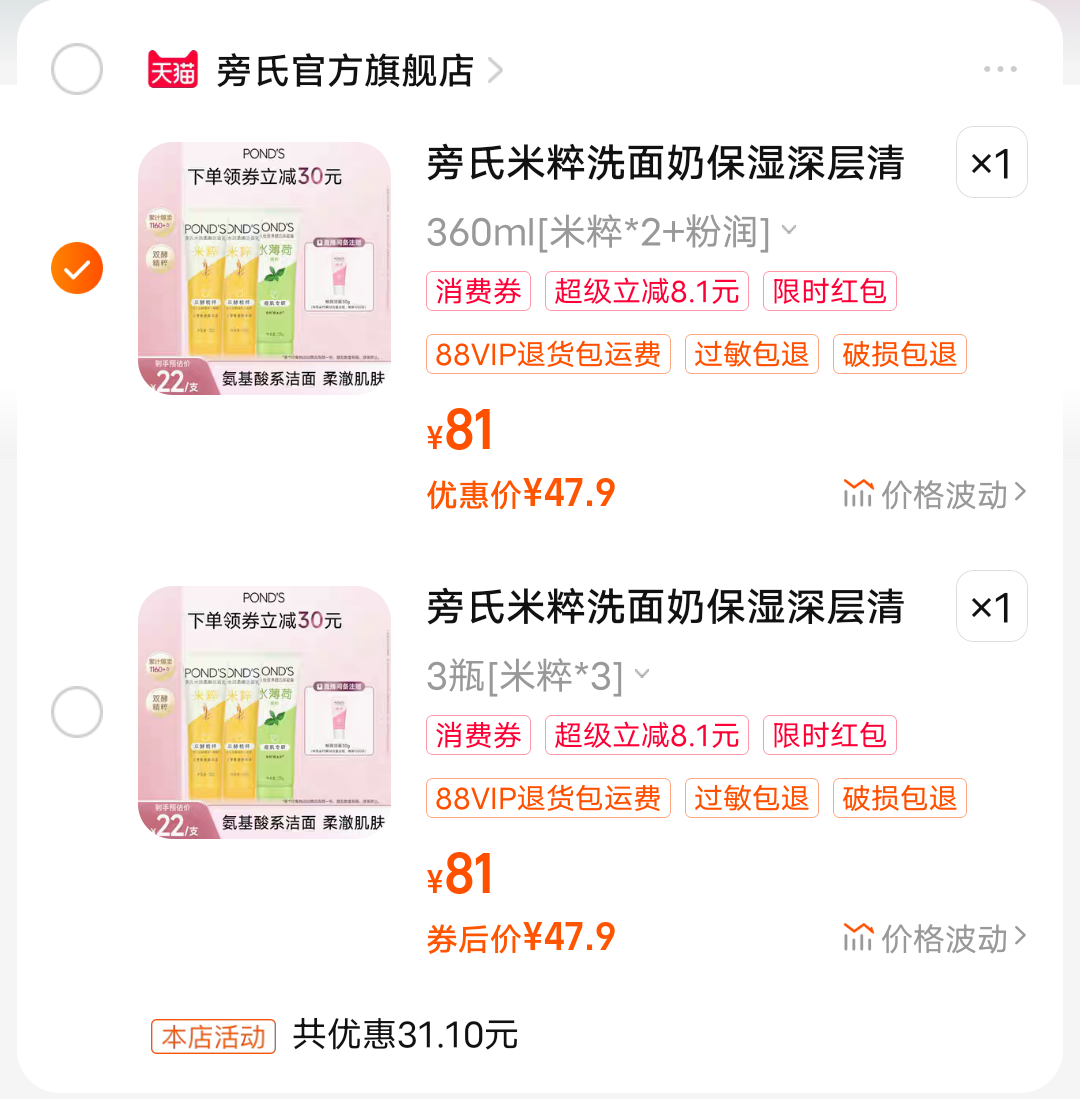Open the more options ellipsis icon
The image size is (1080, 1099).
point(999,69)
